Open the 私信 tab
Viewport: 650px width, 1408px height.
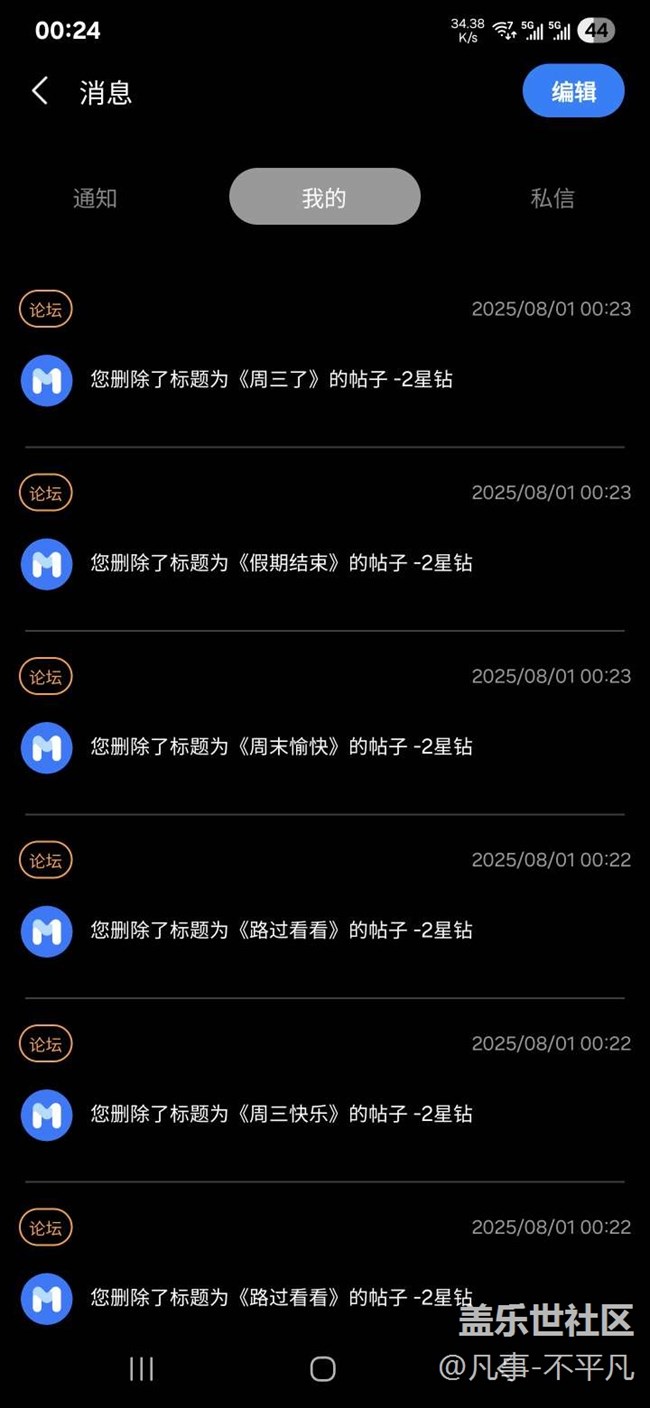pos(553,198)
